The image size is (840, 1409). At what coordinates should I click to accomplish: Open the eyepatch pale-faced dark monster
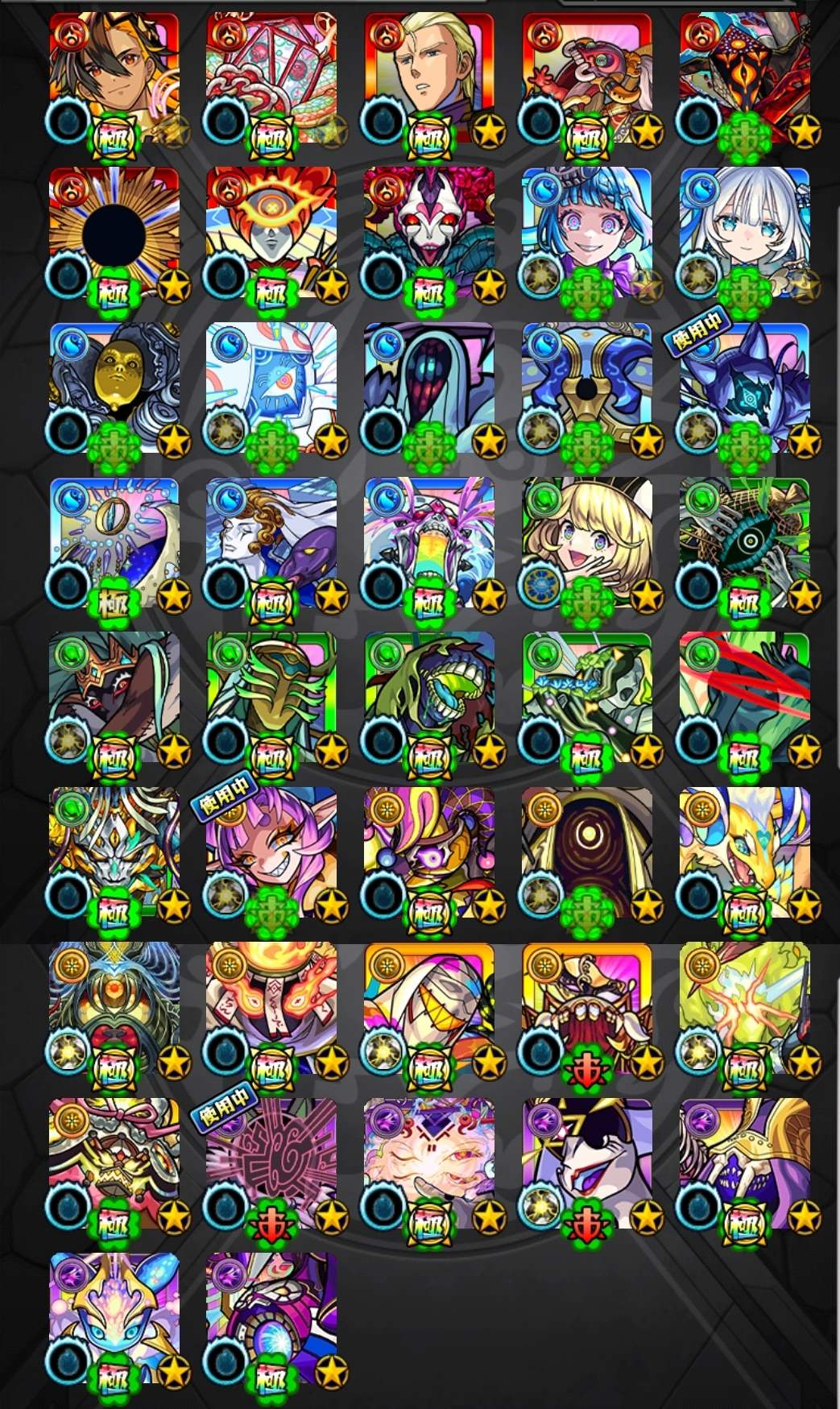pyautogui.click(x=586, y=1162)
